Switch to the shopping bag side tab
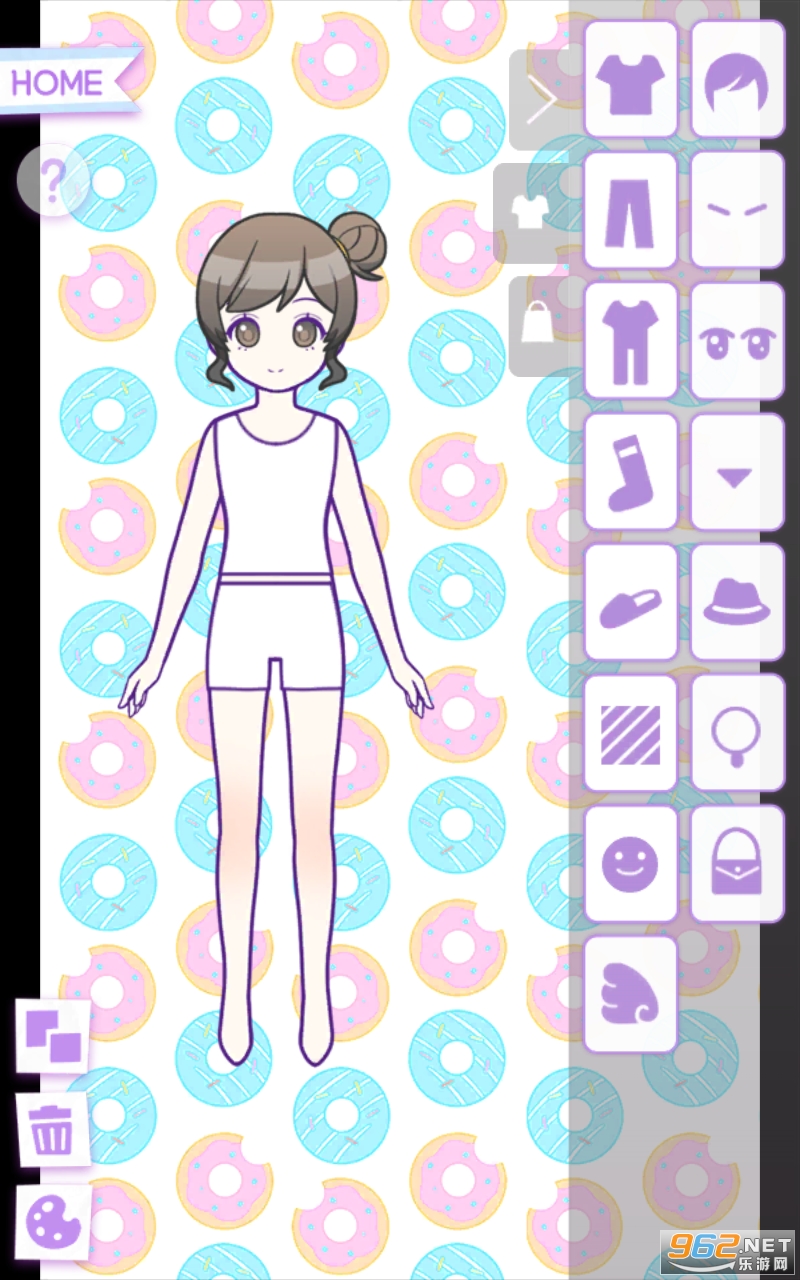Screen dimensions: 800x1280 click(537, 325)
